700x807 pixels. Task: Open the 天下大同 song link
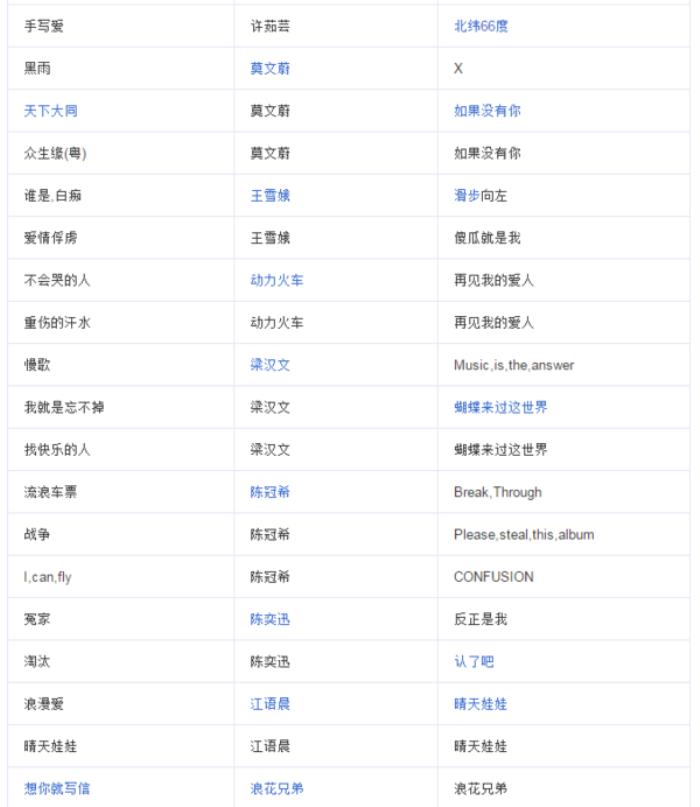tap(50, 111)
